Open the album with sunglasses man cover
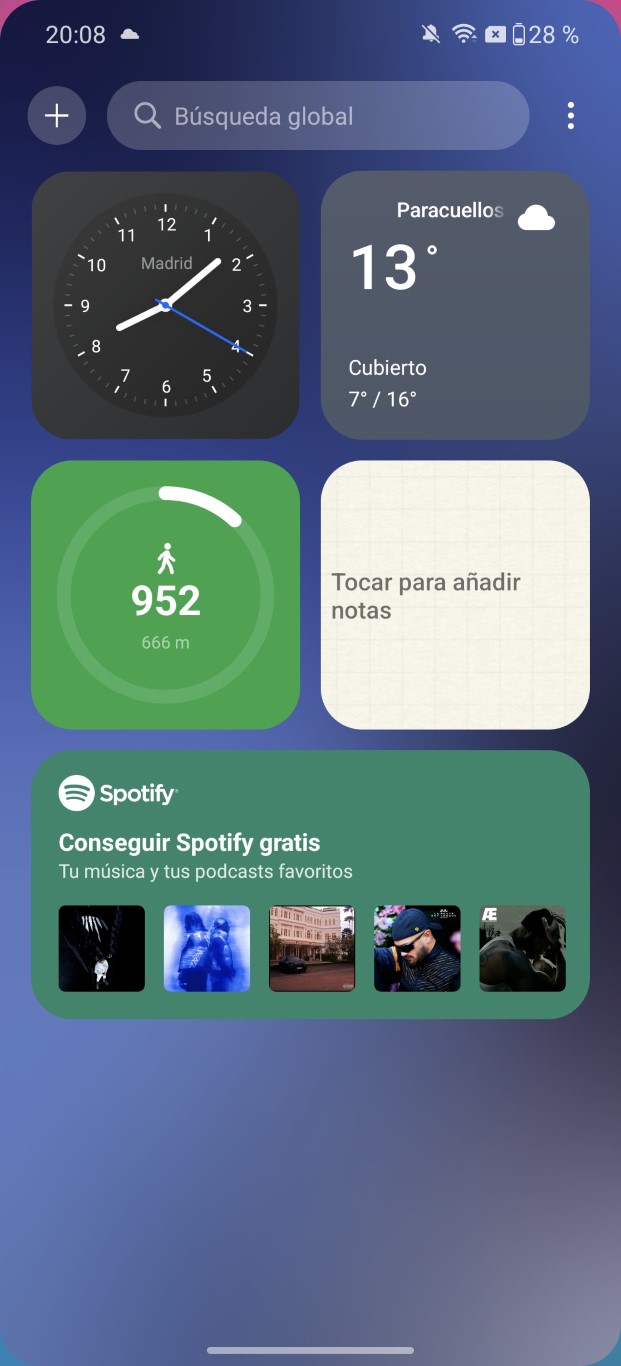This screenshot has height=1366, width=621. tap(417, 948)
